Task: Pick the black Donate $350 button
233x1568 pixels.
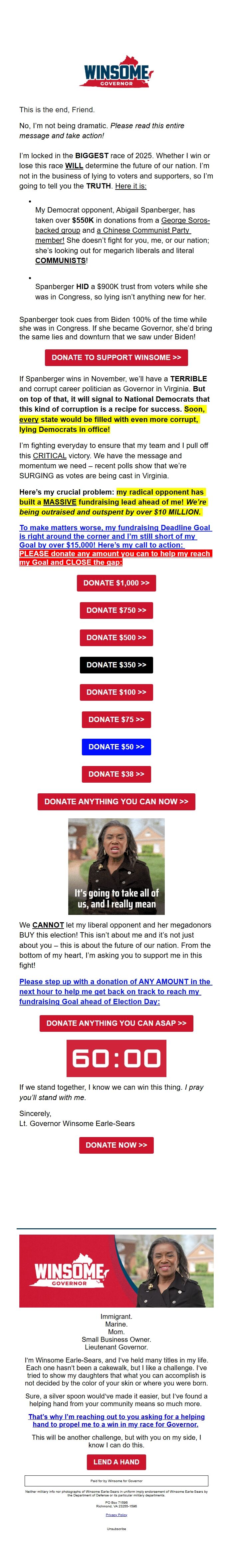Action: point(116,665)
